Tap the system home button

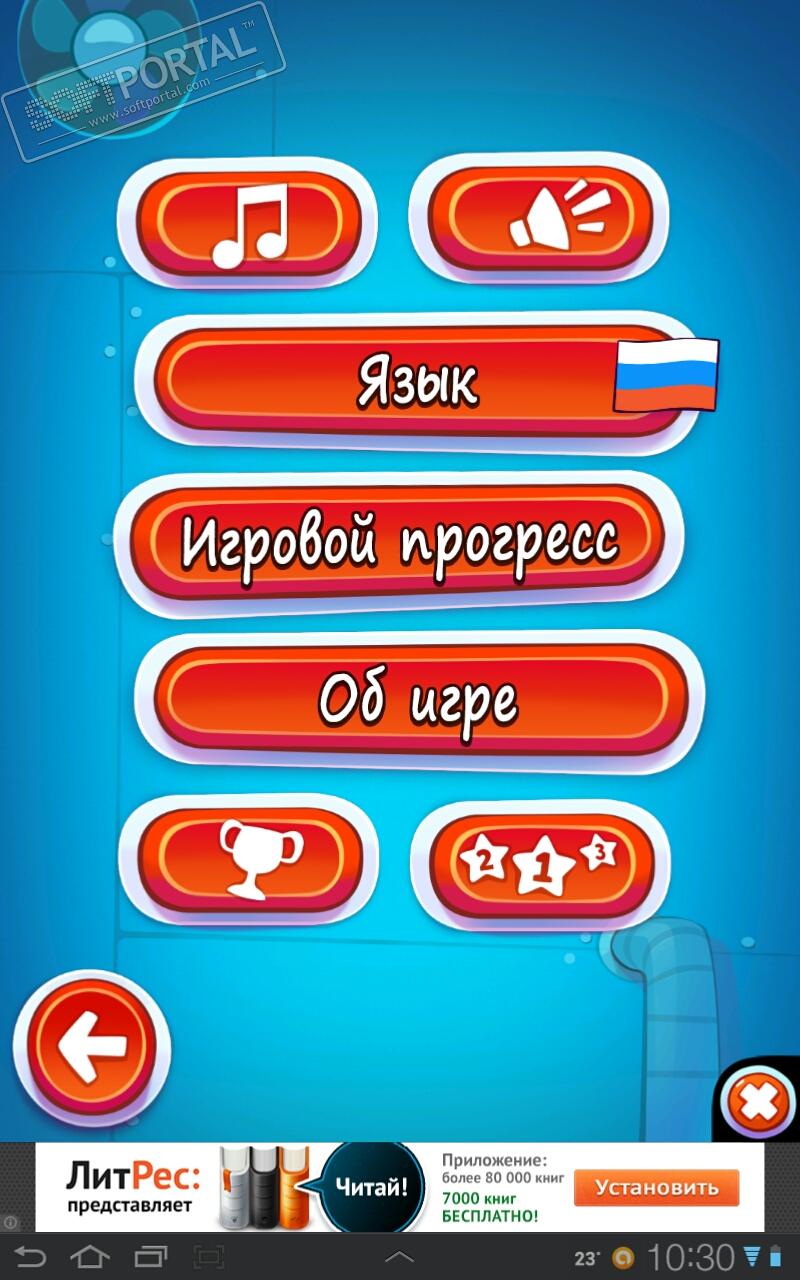[90, 1256]
